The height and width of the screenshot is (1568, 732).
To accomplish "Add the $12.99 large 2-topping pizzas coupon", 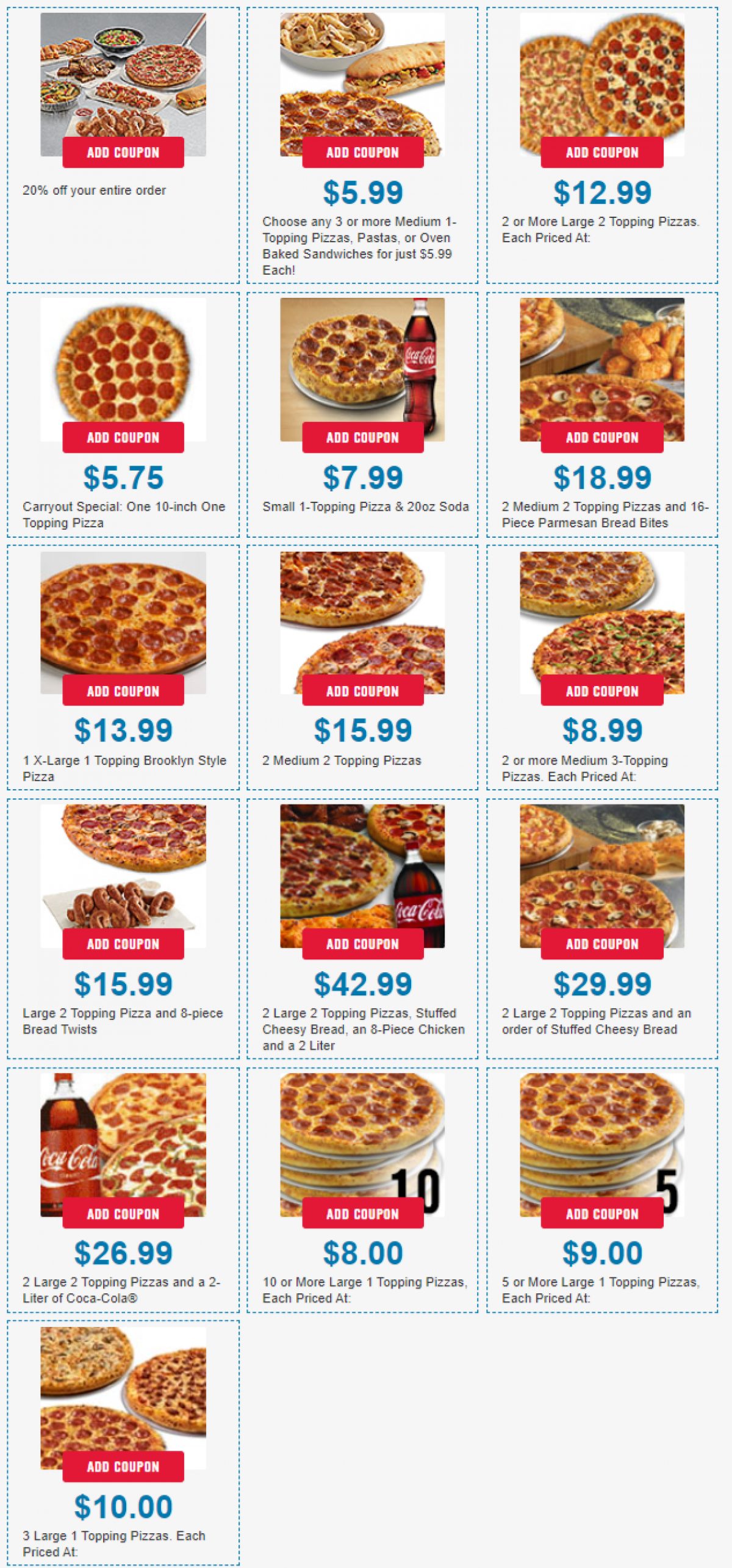I will pos(601,153).
